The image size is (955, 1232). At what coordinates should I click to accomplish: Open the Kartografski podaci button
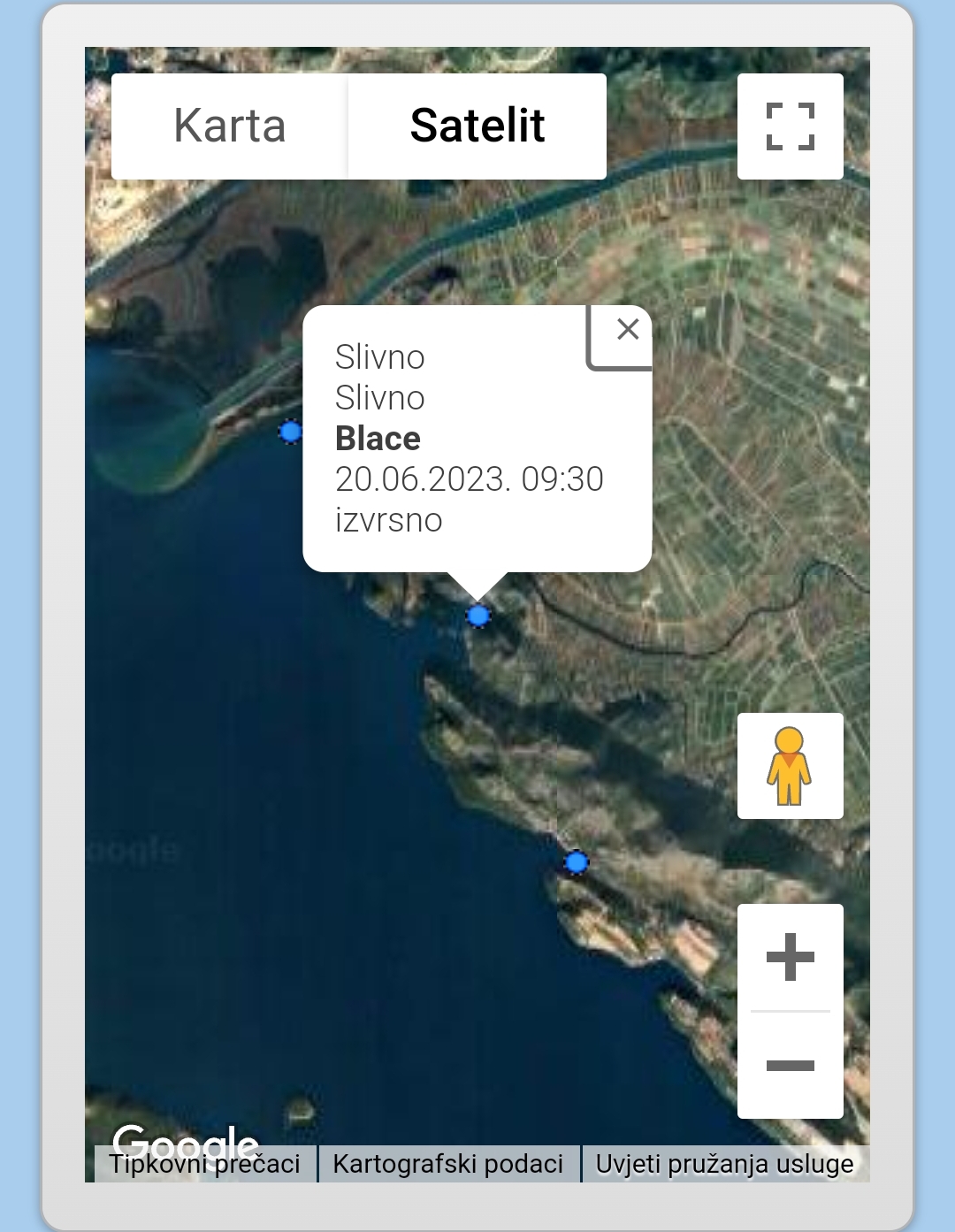click(448, 1164)
